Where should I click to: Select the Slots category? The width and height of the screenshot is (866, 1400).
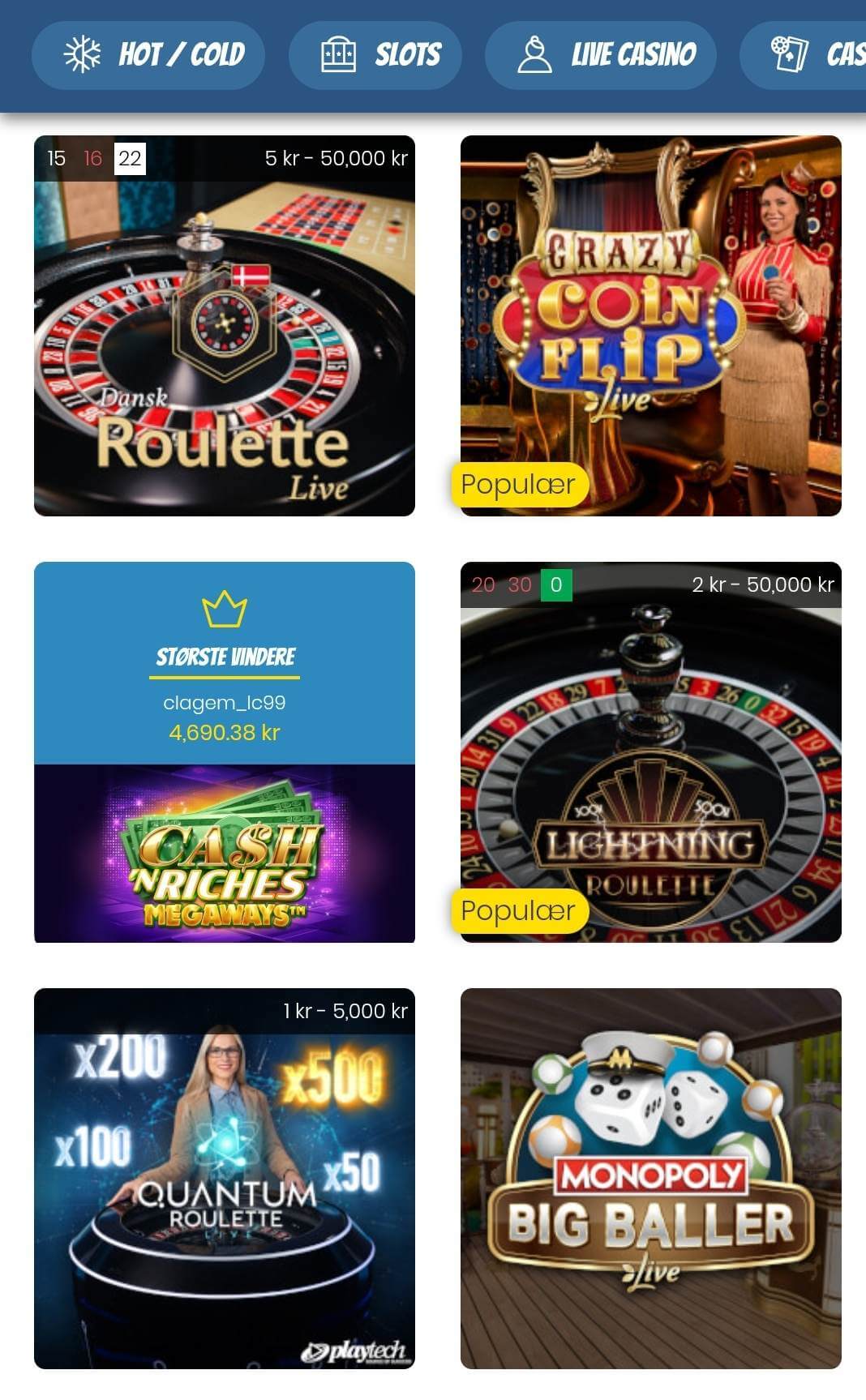pyautogui.click(x=375, y=55)
